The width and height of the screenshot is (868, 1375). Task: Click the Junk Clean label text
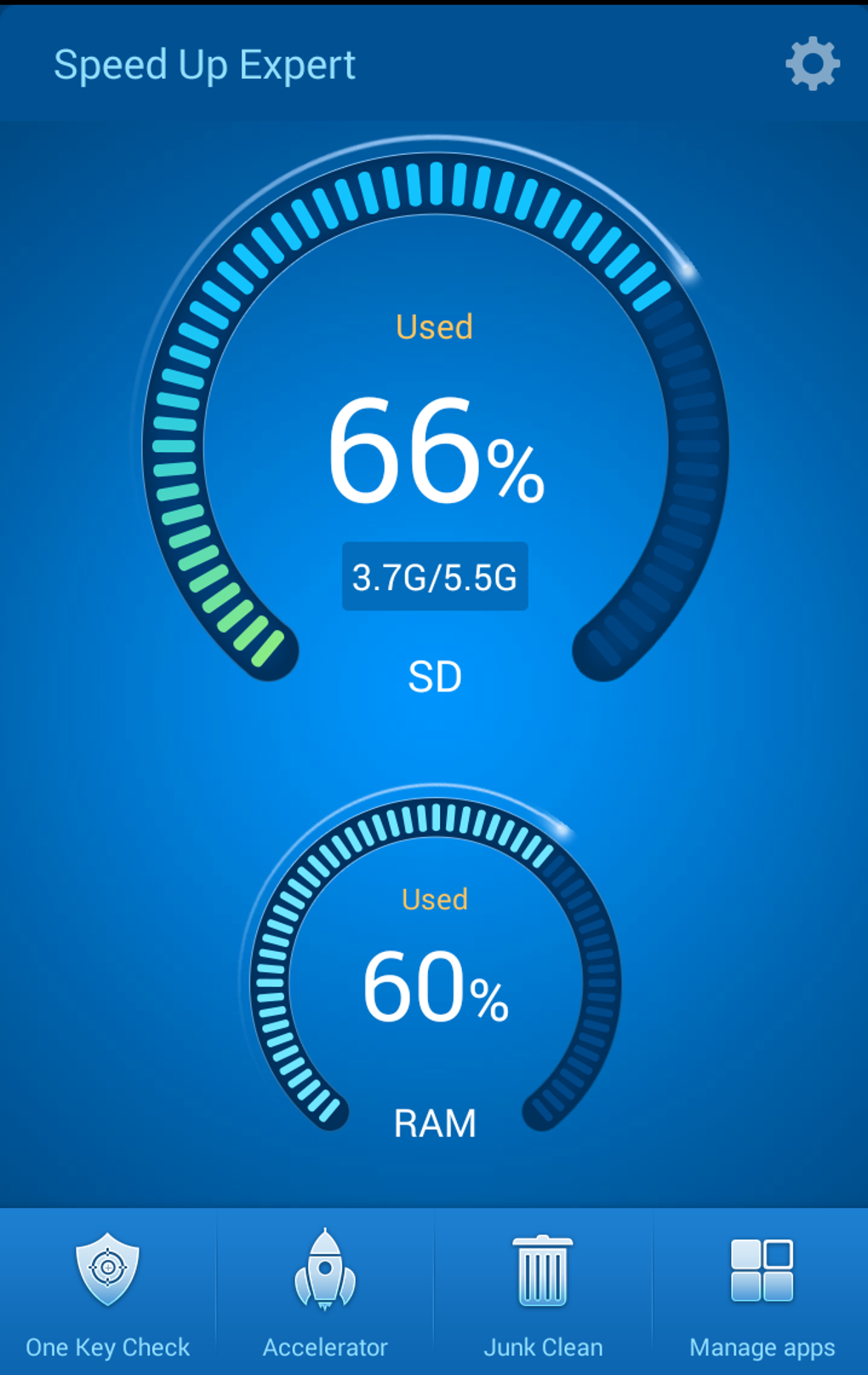tap(543, 1346)
